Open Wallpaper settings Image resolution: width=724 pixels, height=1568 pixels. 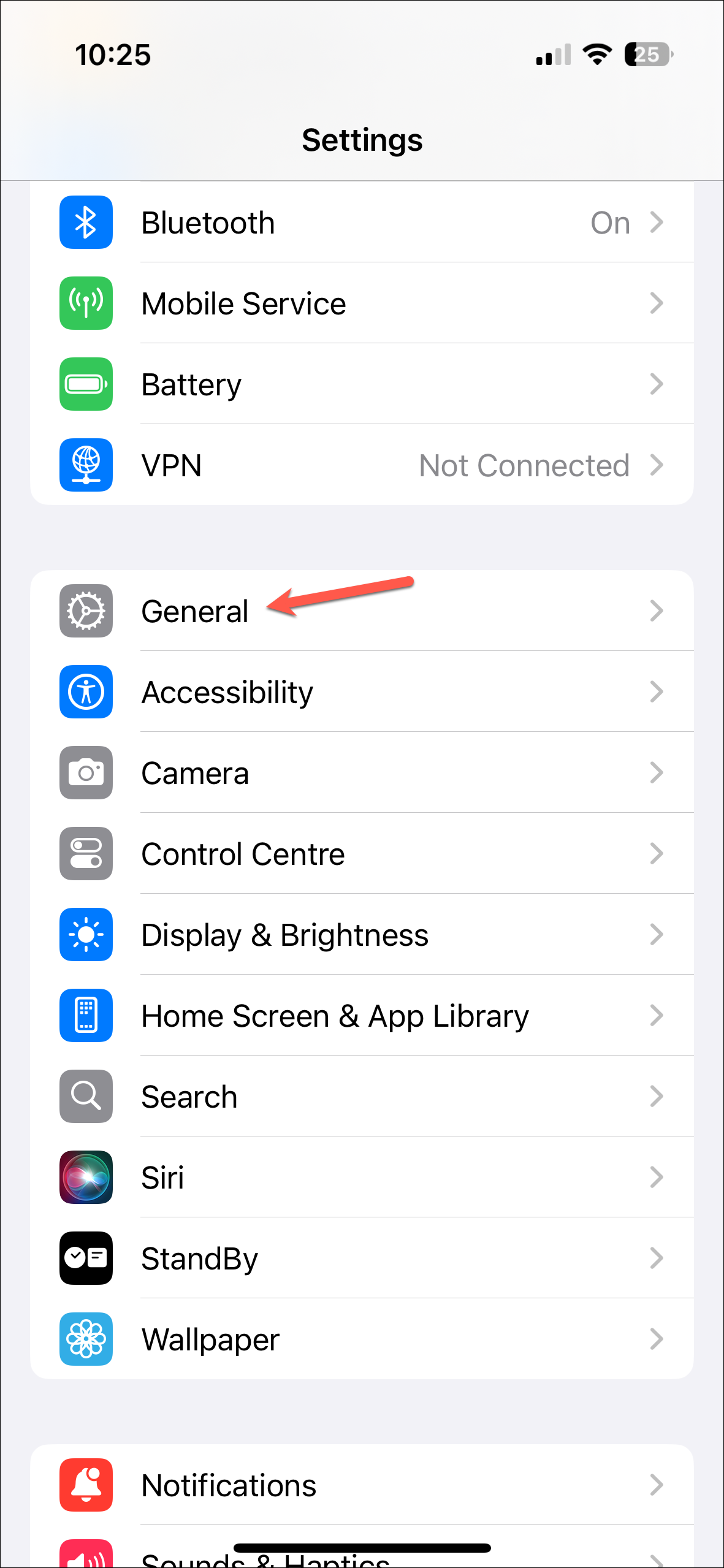point(362,1339)
